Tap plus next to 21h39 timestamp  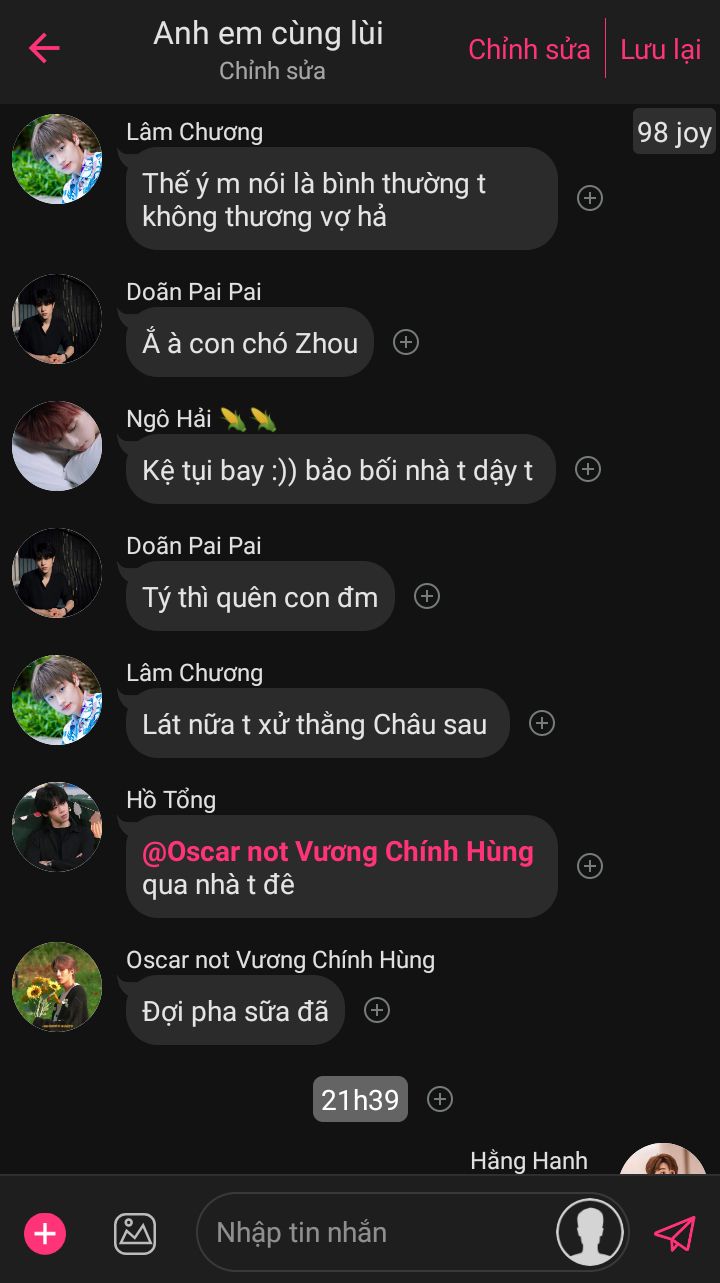[x=440, y=1100]
